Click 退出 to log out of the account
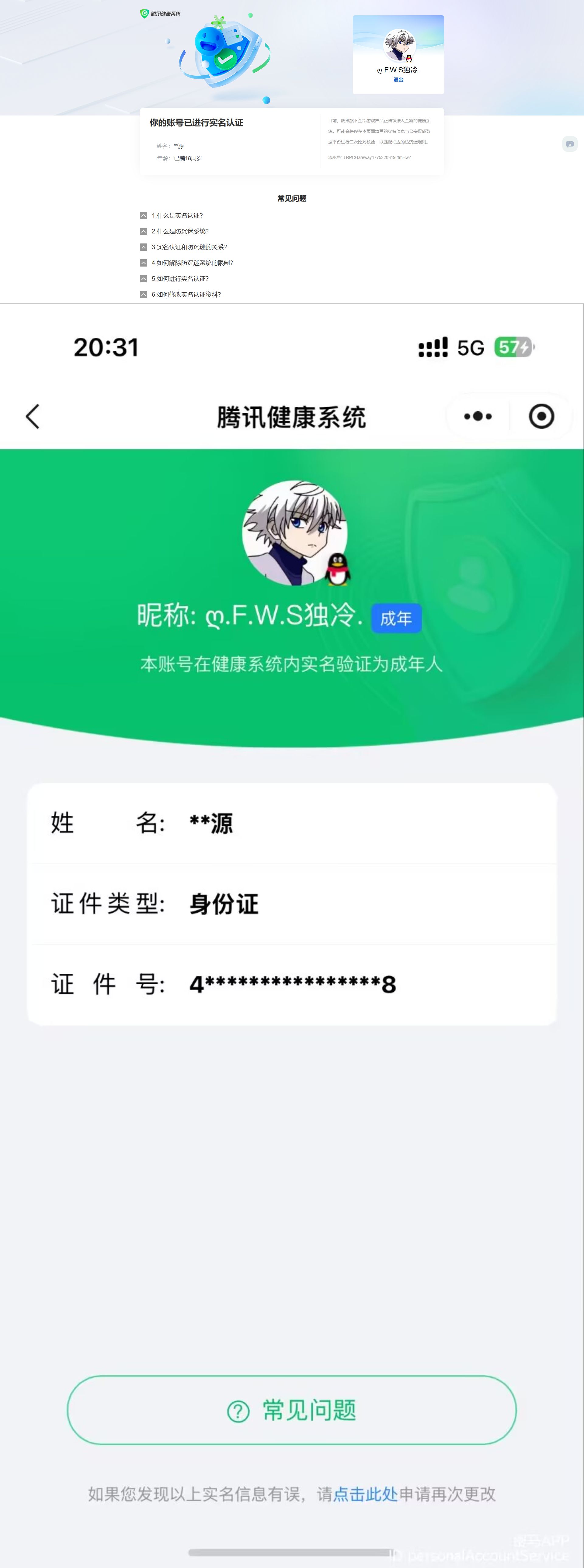The image size is (584, 1568). [399, 80]
